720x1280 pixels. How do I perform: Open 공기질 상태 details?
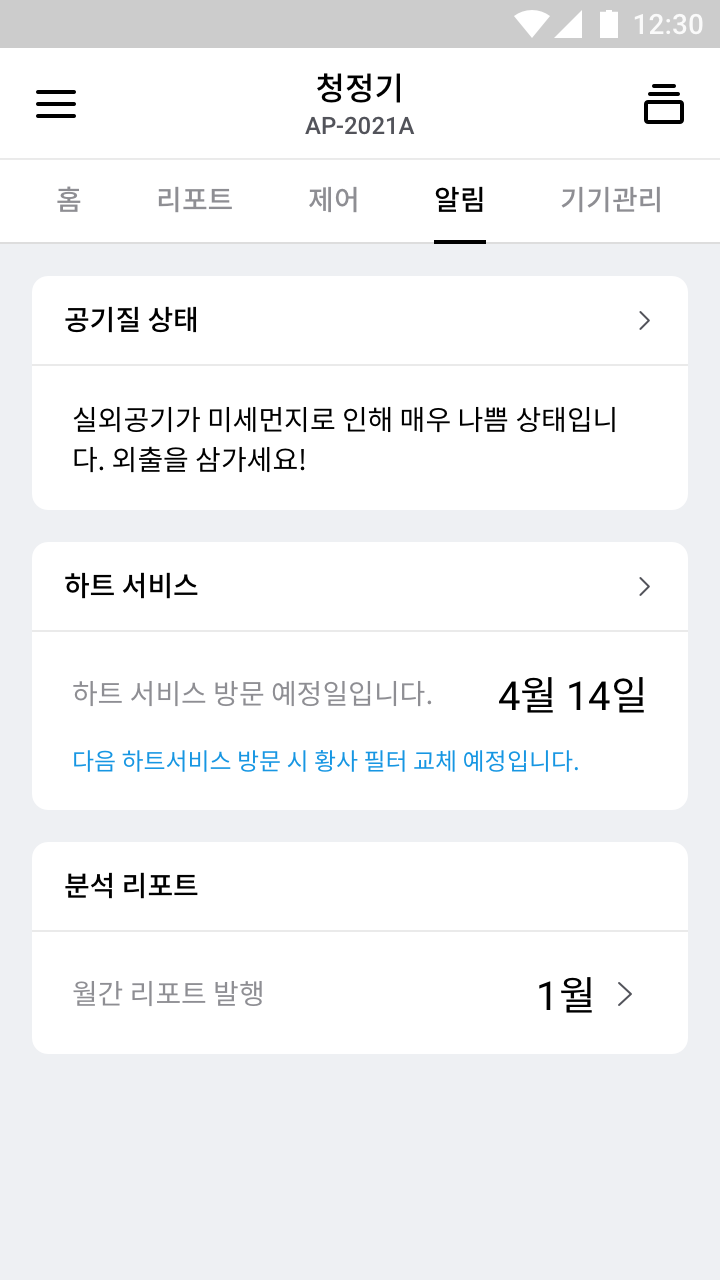pos(644,320)
